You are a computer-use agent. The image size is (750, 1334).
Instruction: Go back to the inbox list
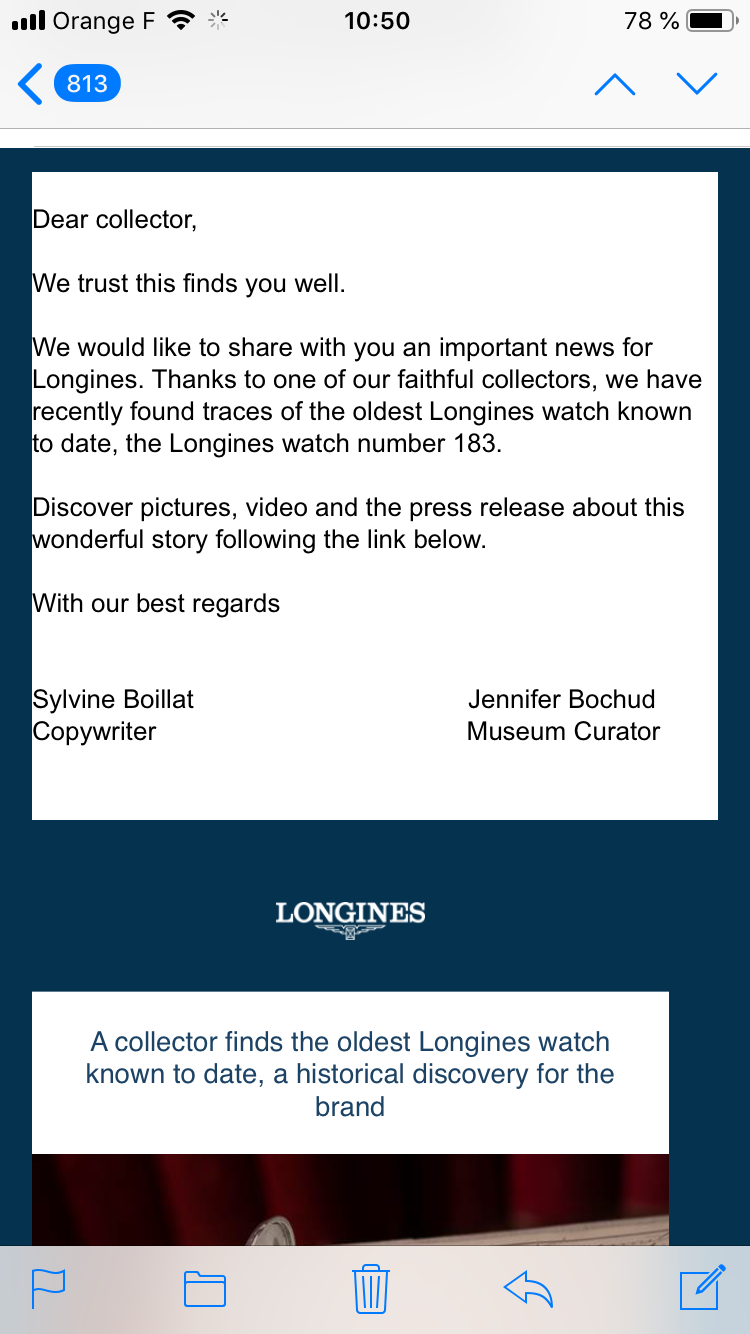pyautogui.click(x=68, y=84)
